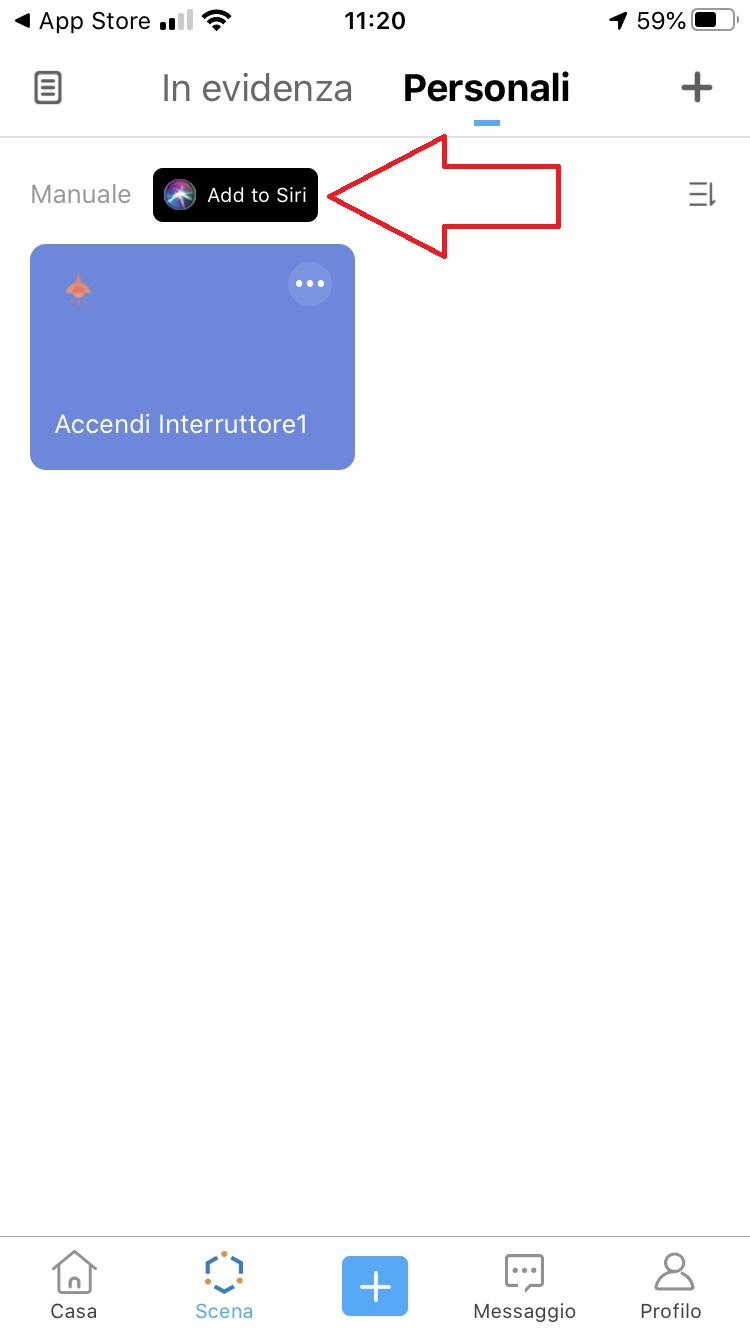Image resolution: width=750 pixels, height=1334 pixels.
Task: Open the Scena tab
Action: [224, 1285]
